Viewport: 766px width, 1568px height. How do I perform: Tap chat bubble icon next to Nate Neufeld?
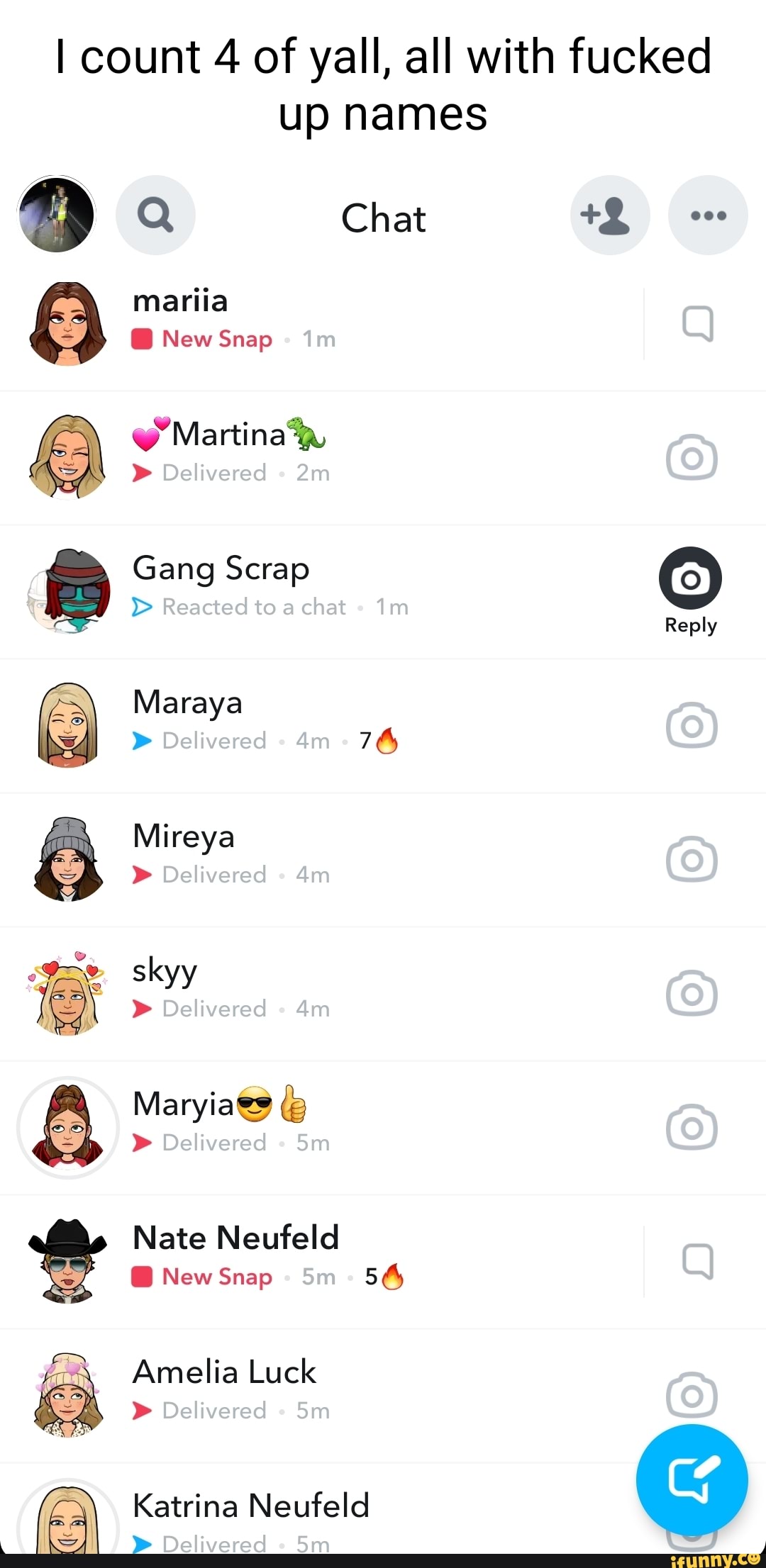[697, 1261]
